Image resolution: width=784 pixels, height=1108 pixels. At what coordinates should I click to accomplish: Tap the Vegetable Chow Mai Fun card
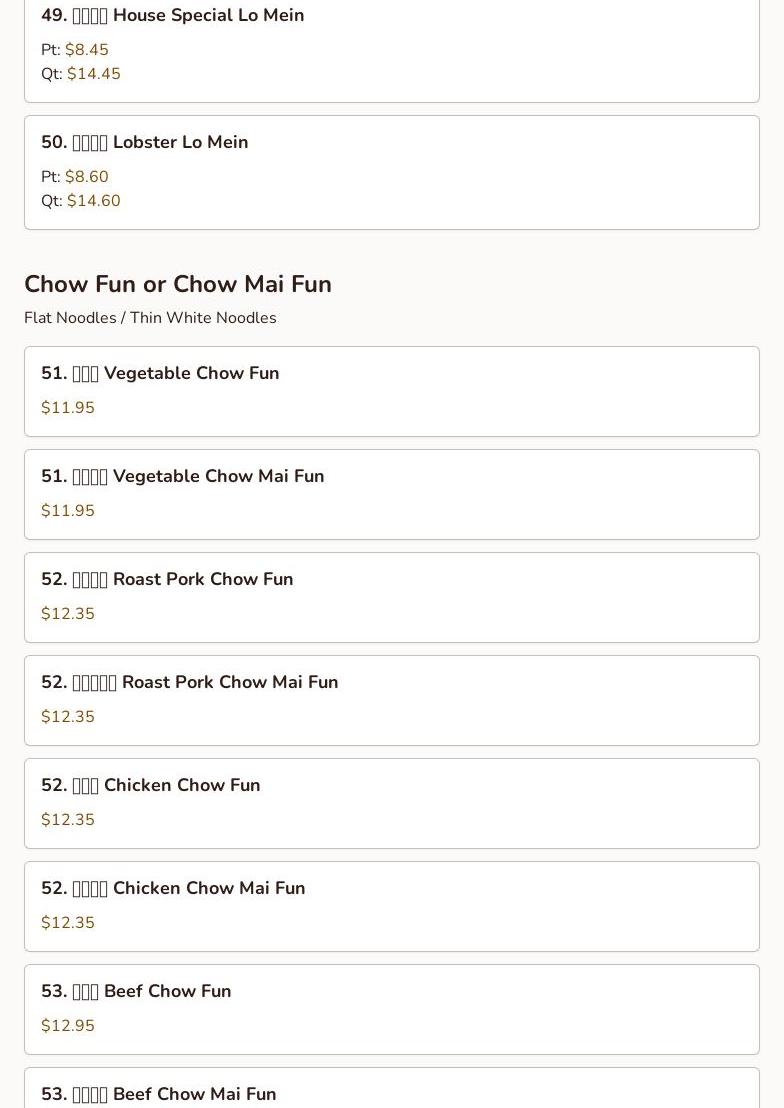(x=391, y=494)
